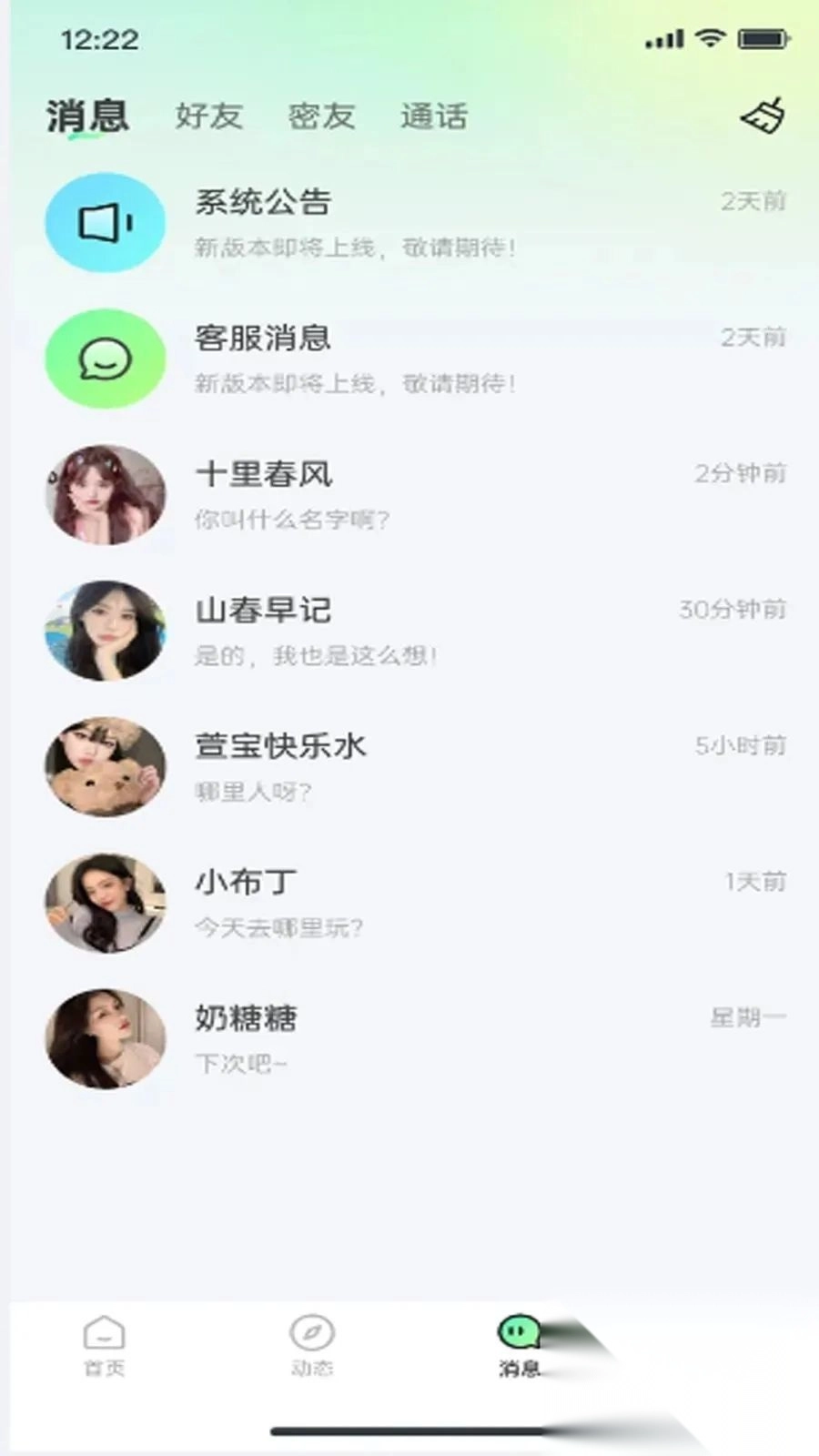Switch to the 好友 tab
This screenshot has height=1456, width=819.
coord(208,116)
